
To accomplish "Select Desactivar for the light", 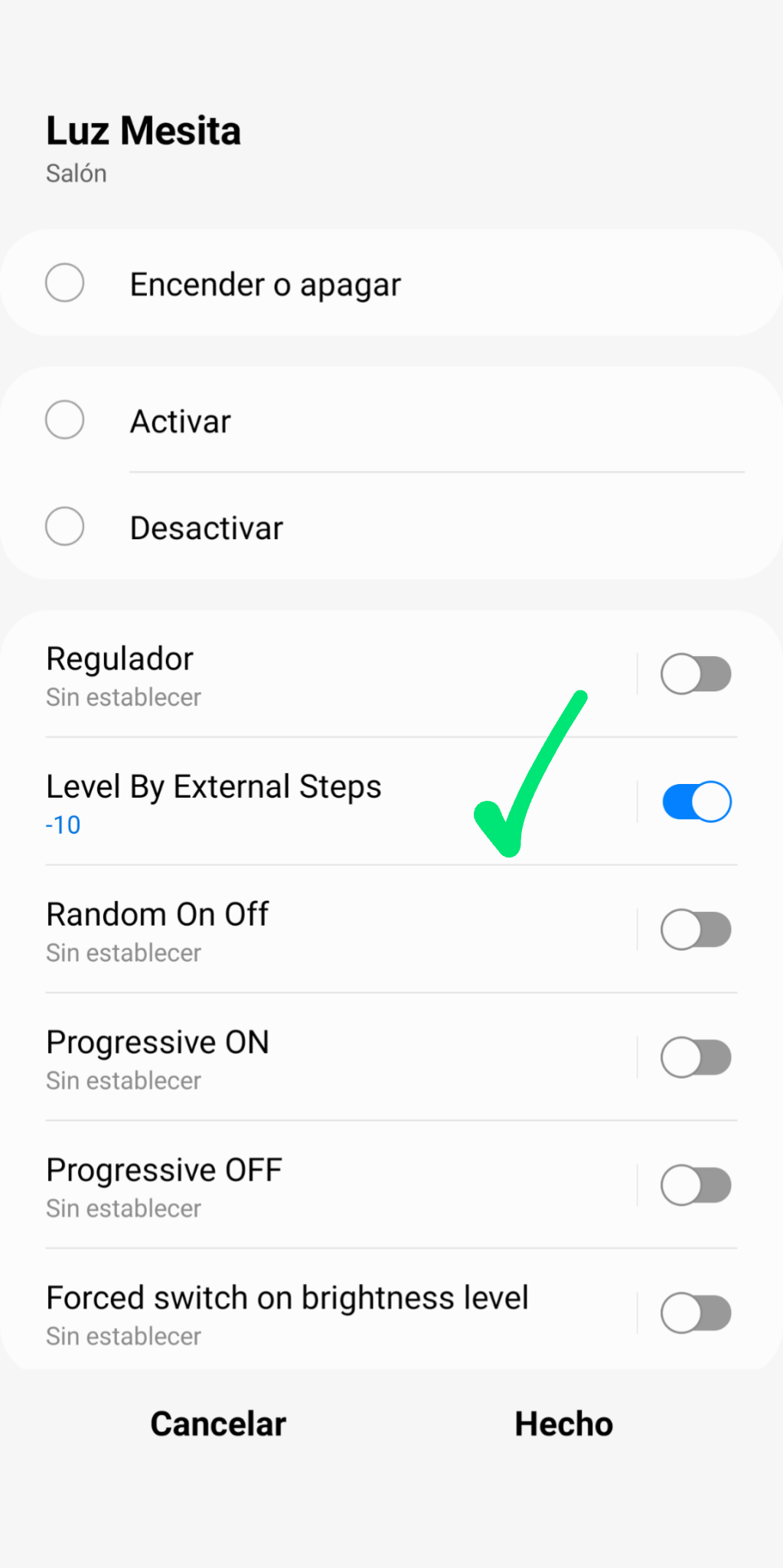I will pyautogui.click(x=65, y=527).
